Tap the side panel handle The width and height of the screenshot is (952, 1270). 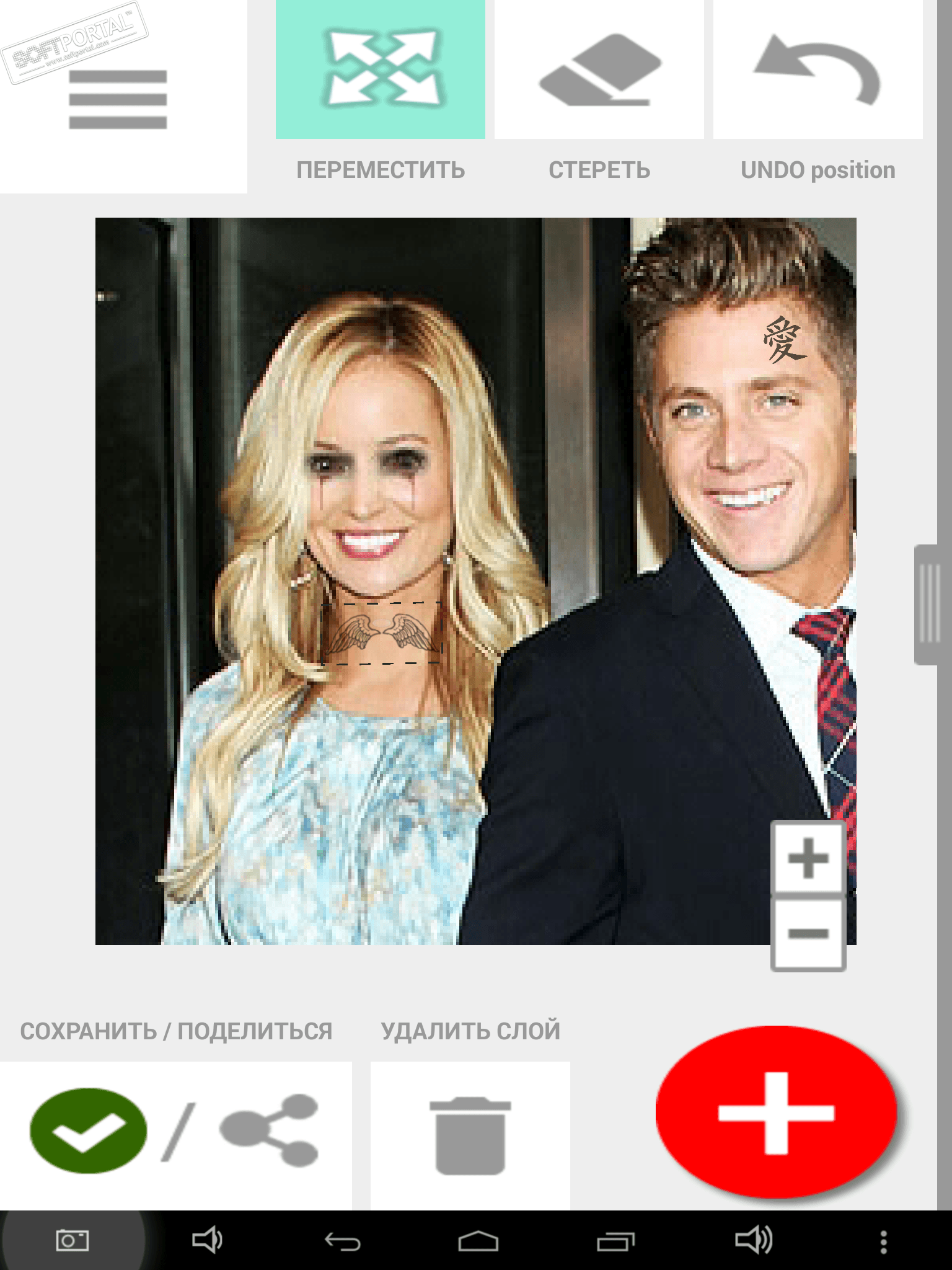click(x=928, y=605)
